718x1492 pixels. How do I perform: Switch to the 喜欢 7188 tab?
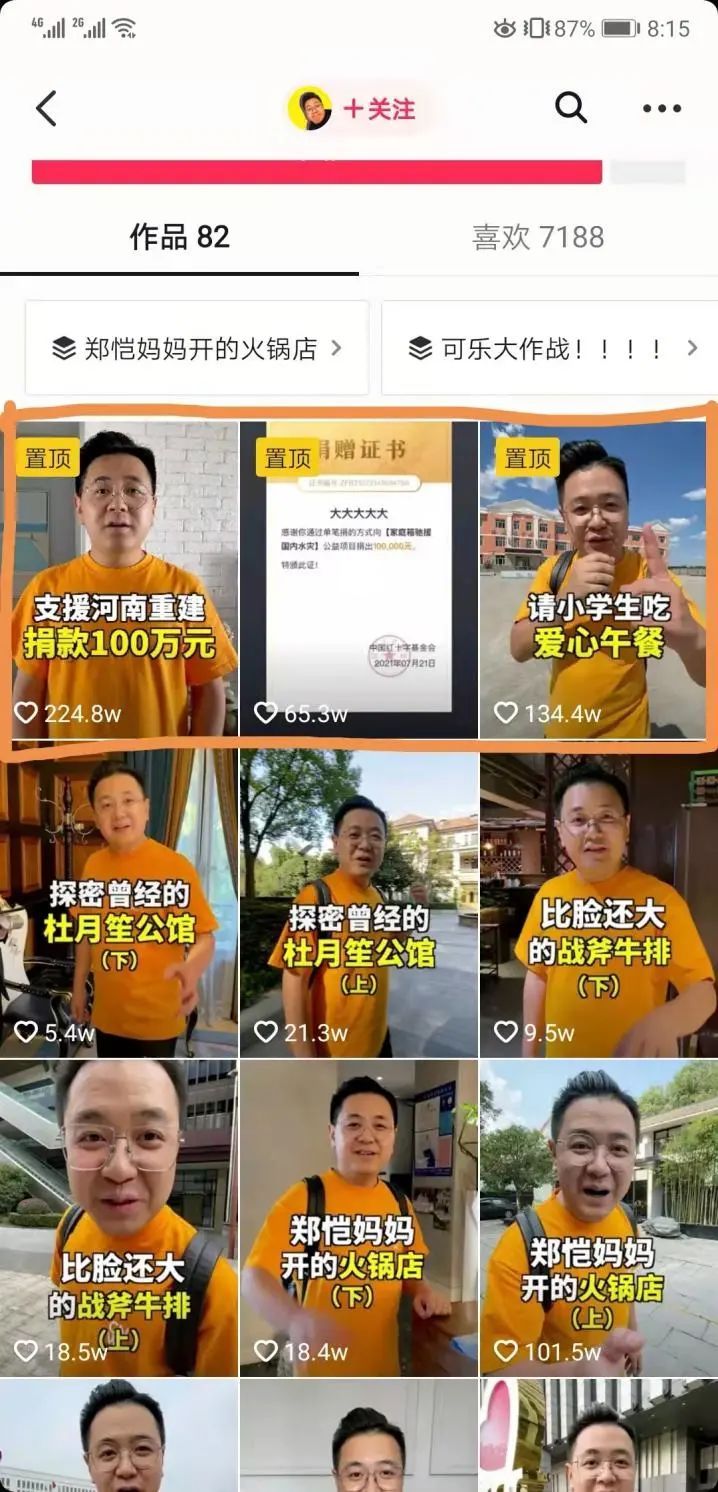point(538,237)
